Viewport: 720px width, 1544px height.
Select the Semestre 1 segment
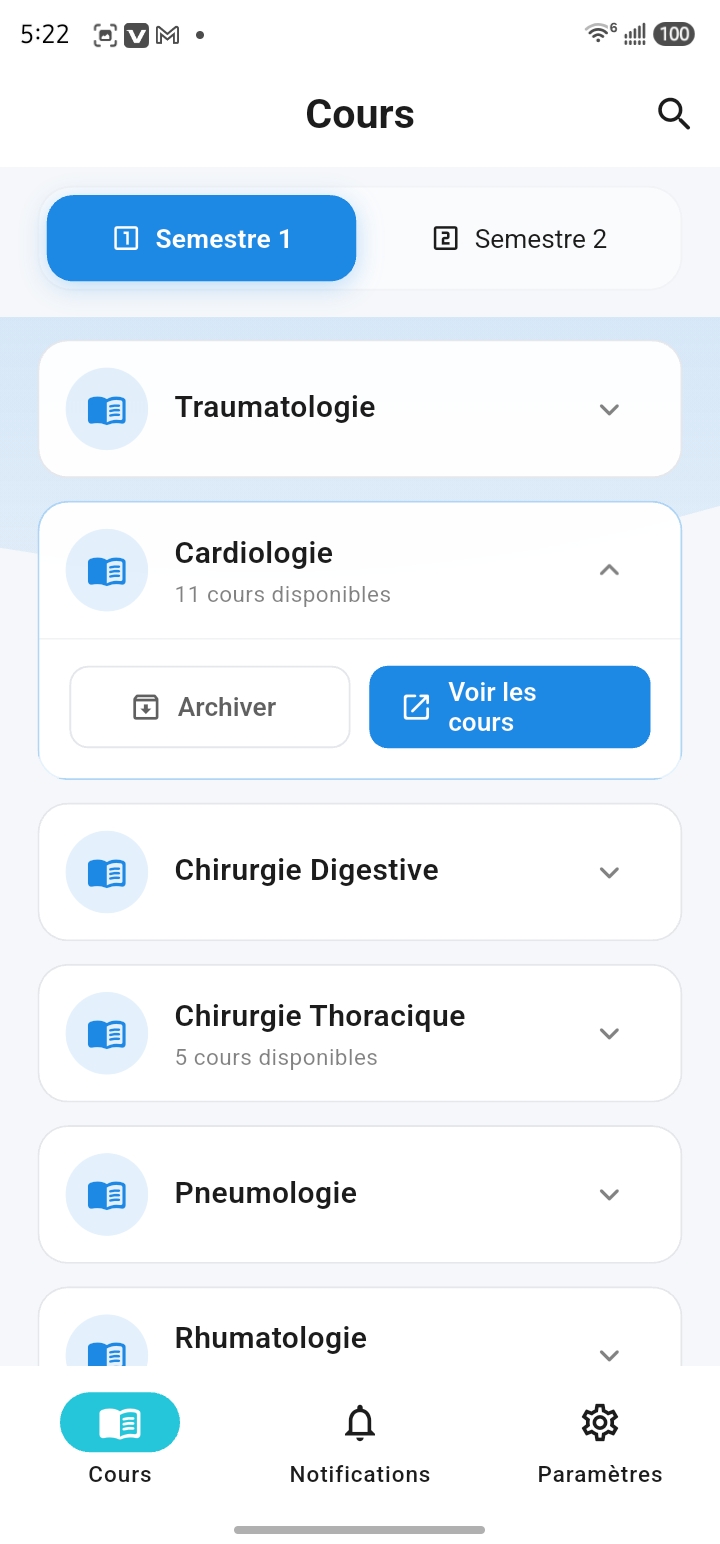click(x=201, y=239)
